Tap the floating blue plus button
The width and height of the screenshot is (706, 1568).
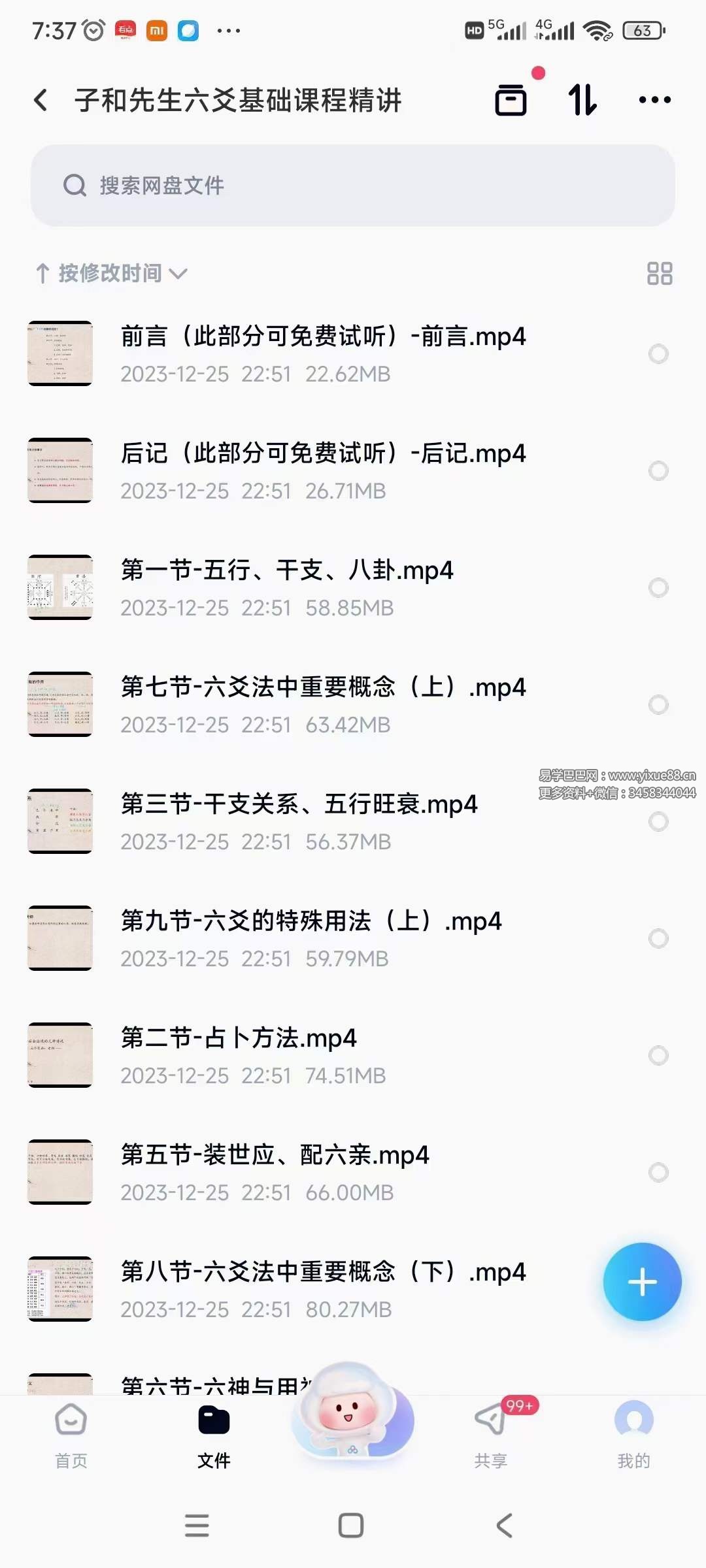(643, 1282)
